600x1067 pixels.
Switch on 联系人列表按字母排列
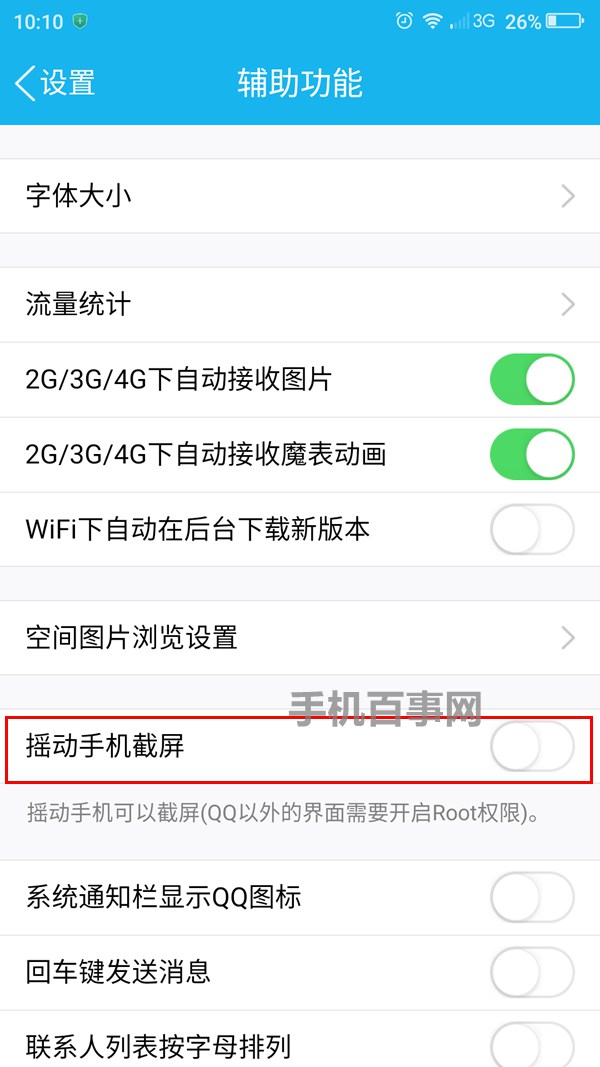point(532,1045)
